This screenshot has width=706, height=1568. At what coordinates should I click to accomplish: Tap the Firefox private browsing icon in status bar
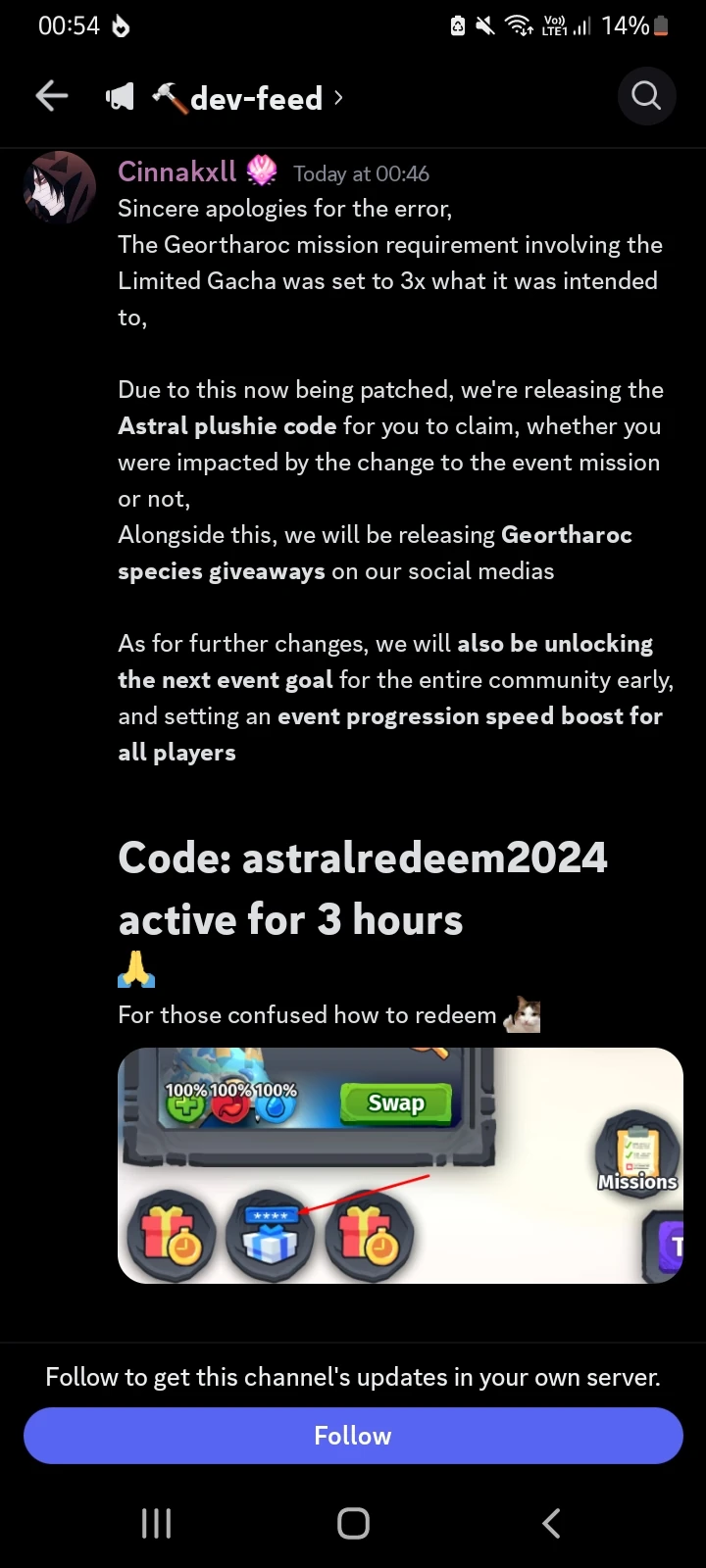tap(122, 25)
